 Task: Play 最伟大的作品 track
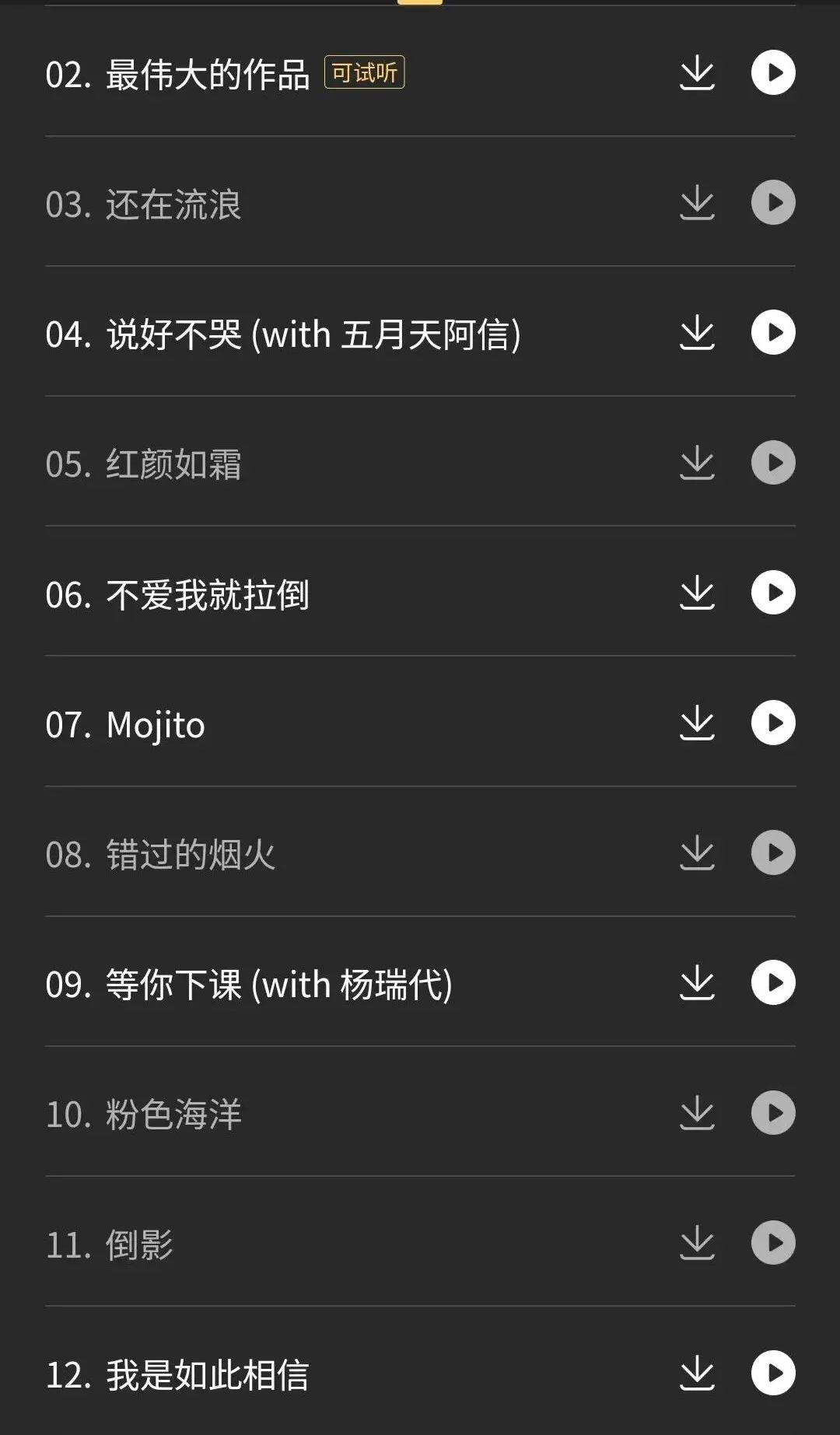(x=773, y=72)
